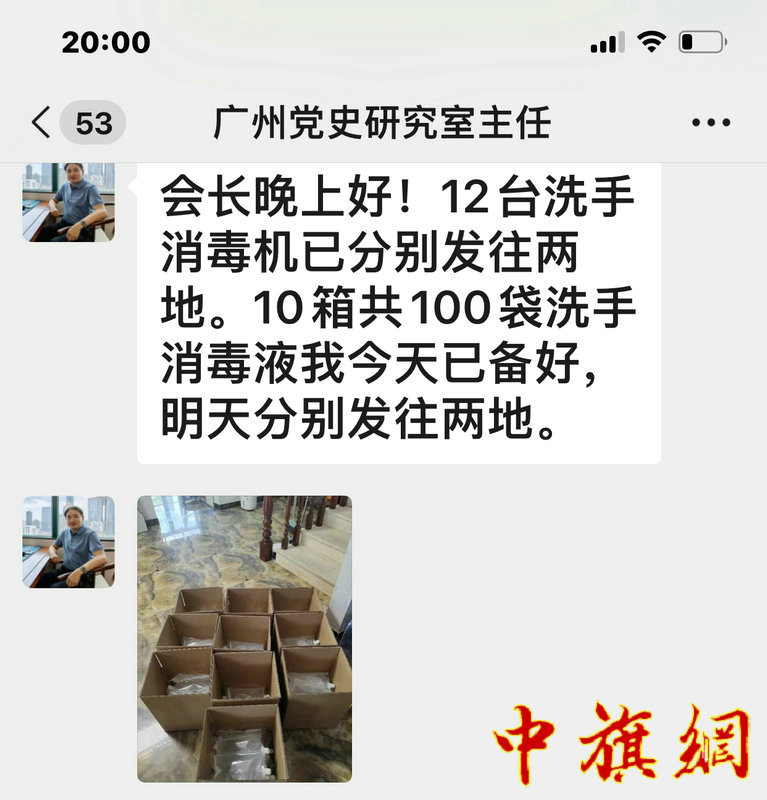Go back to the chat list

42,123
